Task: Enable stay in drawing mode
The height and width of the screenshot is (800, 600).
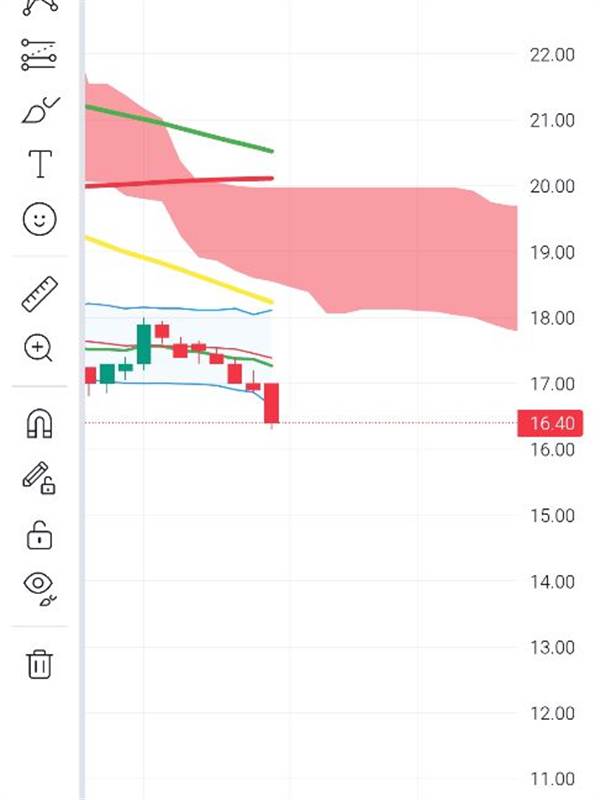Action: click(39, 478)
